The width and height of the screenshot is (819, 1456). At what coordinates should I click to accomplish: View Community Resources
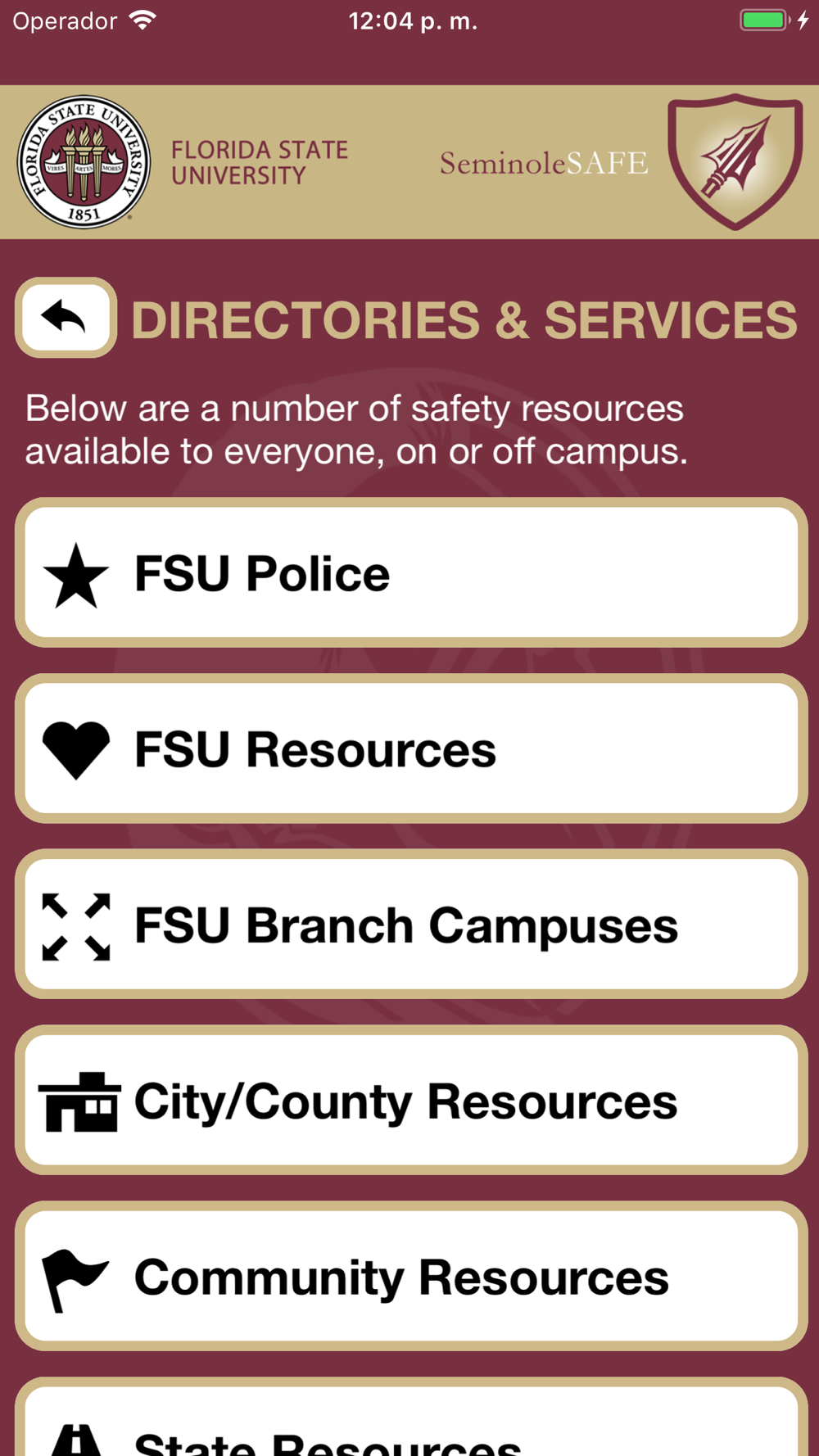tap(411, 1277)
